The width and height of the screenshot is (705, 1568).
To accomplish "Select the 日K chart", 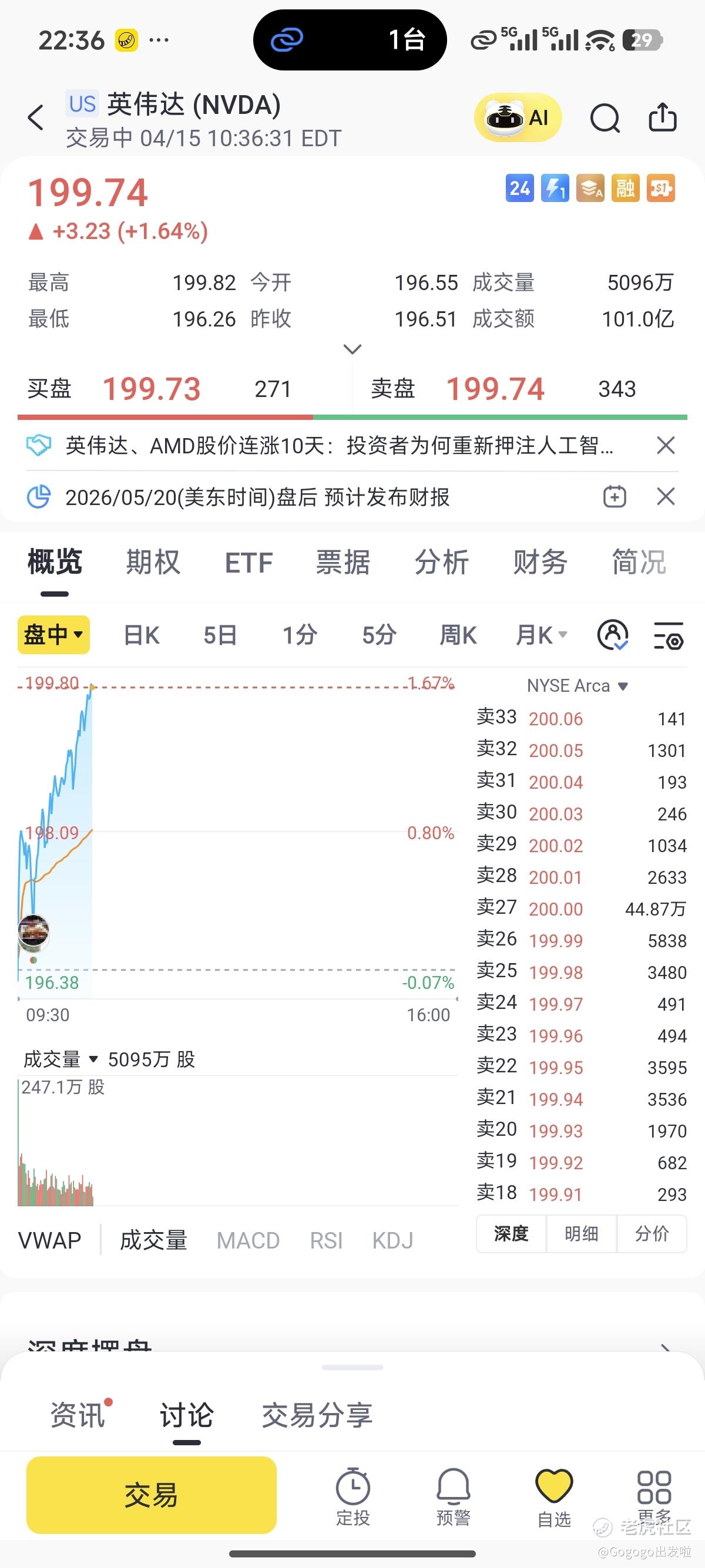I will pos(141,635).
